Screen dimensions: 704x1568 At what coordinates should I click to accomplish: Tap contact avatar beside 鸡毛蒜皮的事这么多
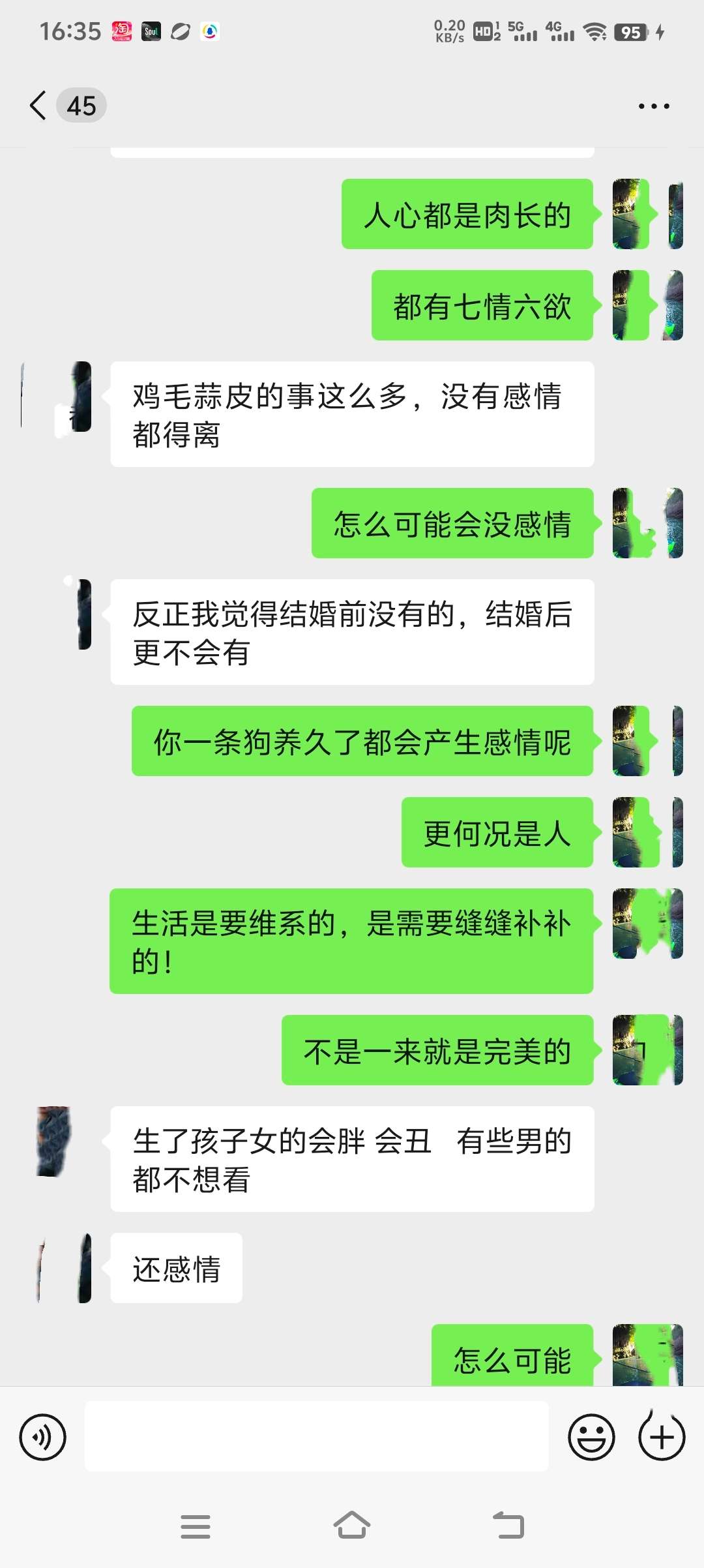pos(57,397)
